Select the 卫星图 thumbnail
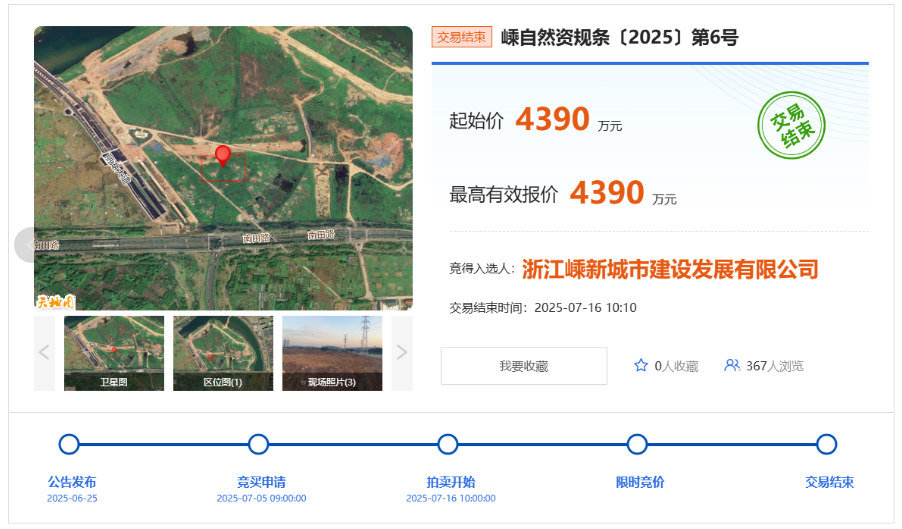This screenshot has width=902, height=529. coord(114,353)
